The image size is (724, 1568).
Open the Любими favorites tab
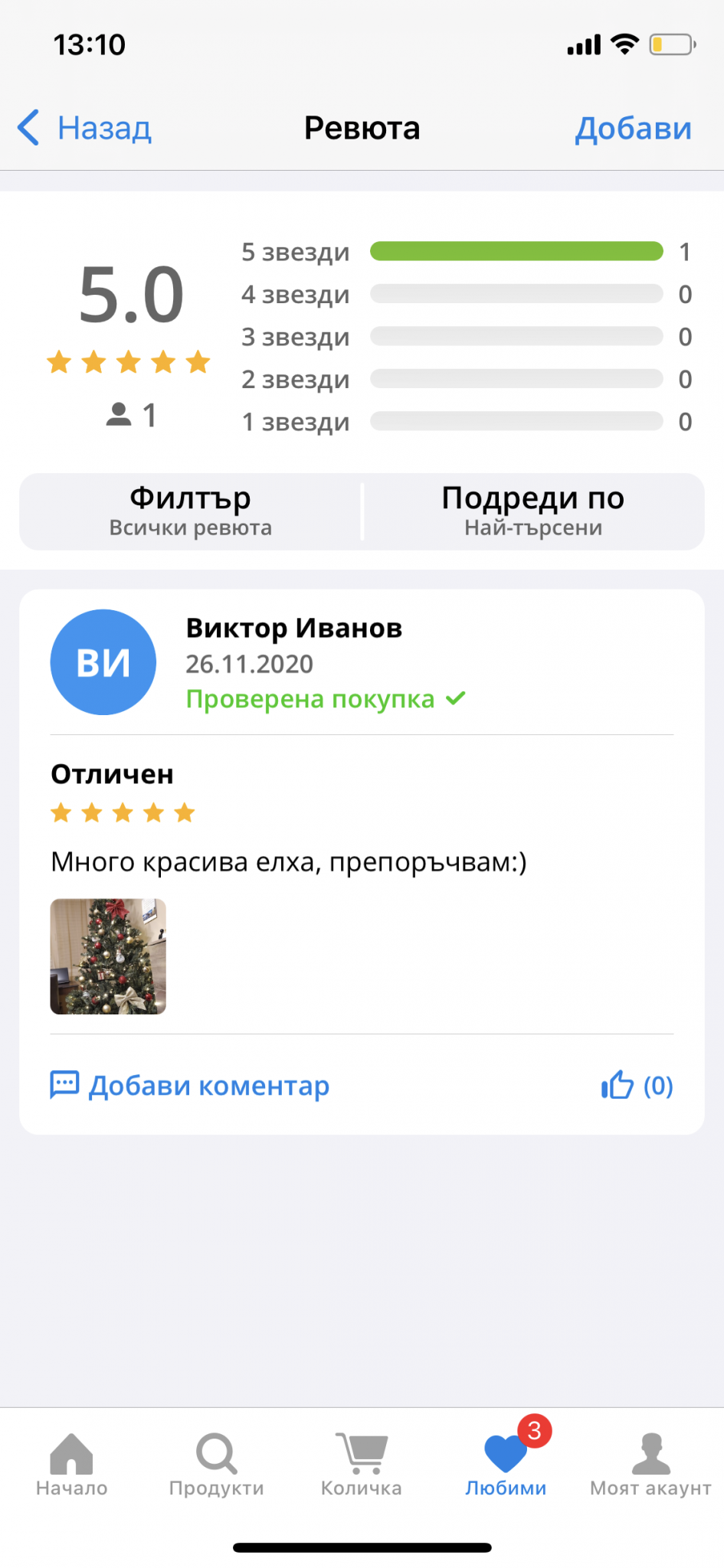pyautogui.click(x=506, y=1465)
